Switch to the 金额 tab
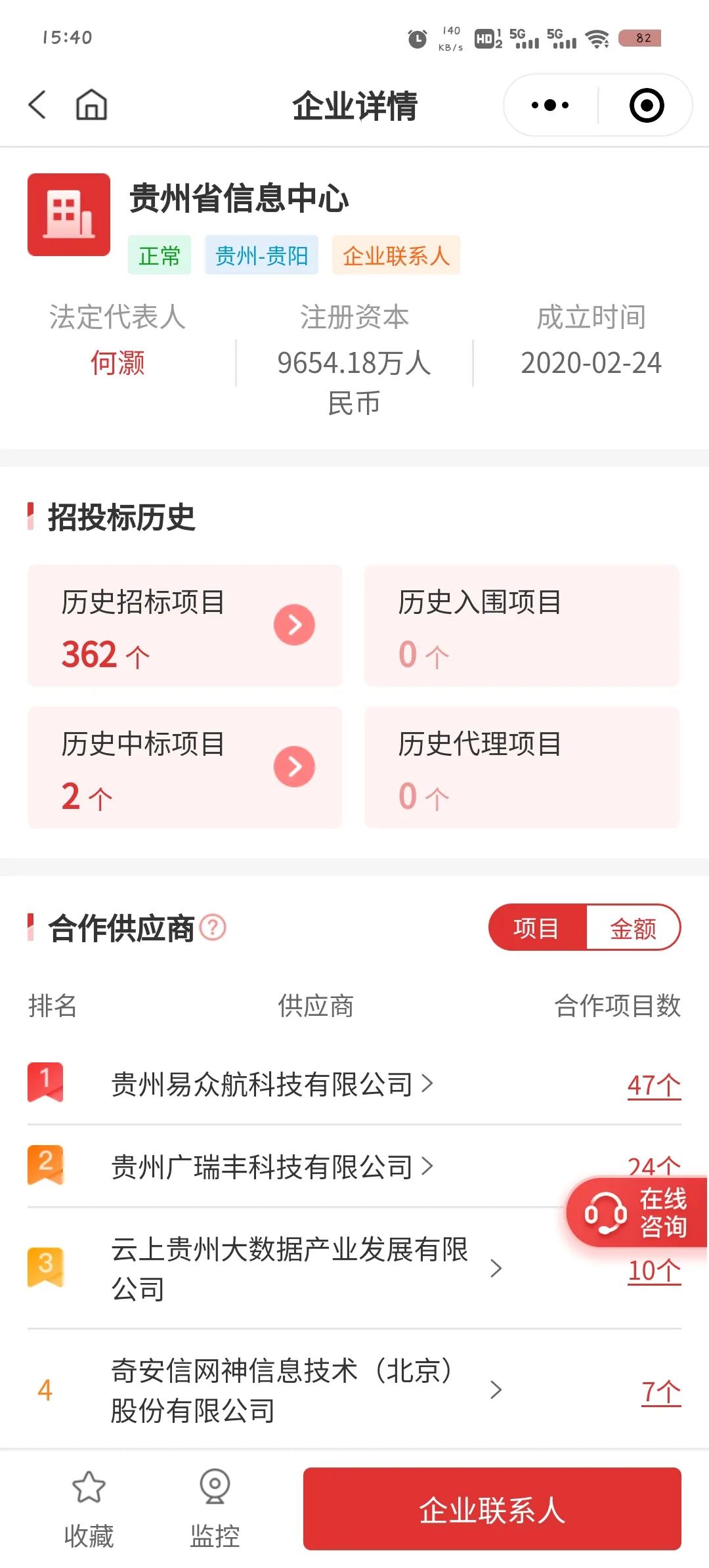The width and height of the screenshot is (709, 1568). [633, 928]
